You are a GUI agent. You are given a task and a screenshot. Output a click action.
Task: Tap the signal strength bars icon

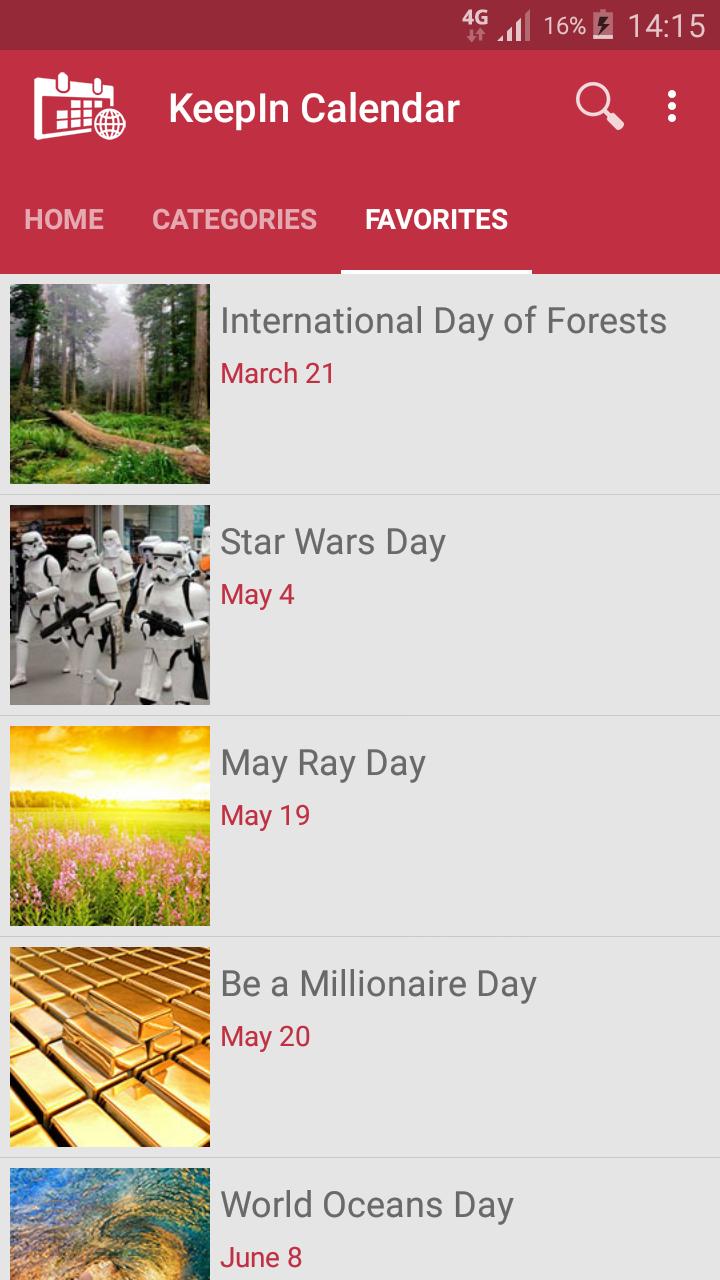(512, 25)
